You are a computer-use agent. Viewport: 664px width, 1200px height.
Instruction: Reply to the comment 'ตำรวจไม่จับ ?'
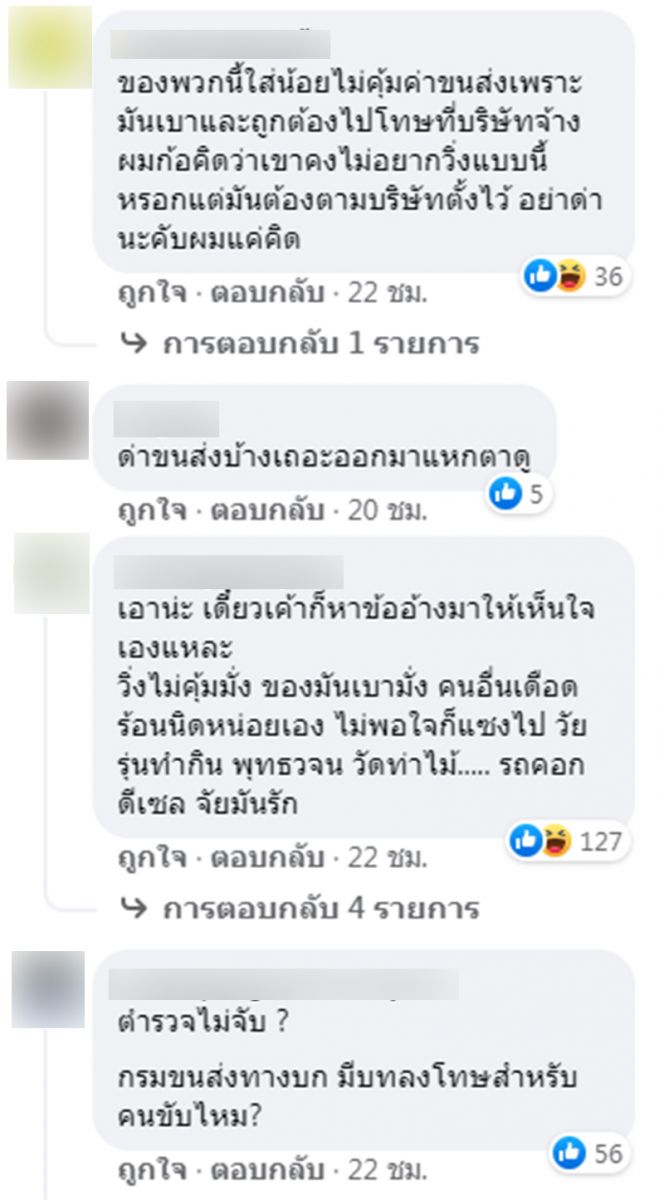(267, 1169)
